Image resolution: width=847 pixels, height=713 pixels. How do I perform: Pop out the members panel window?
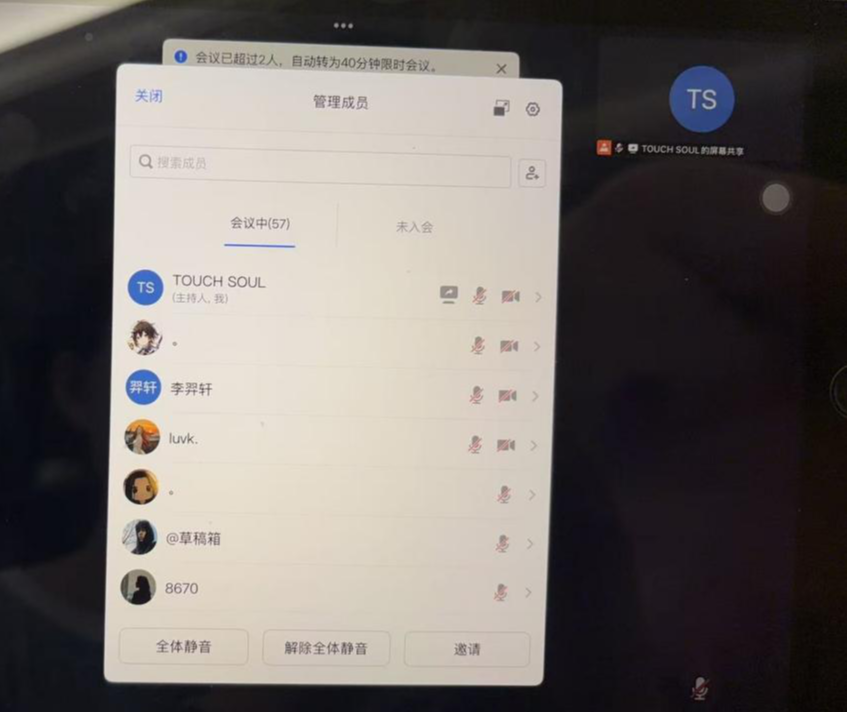501,109
